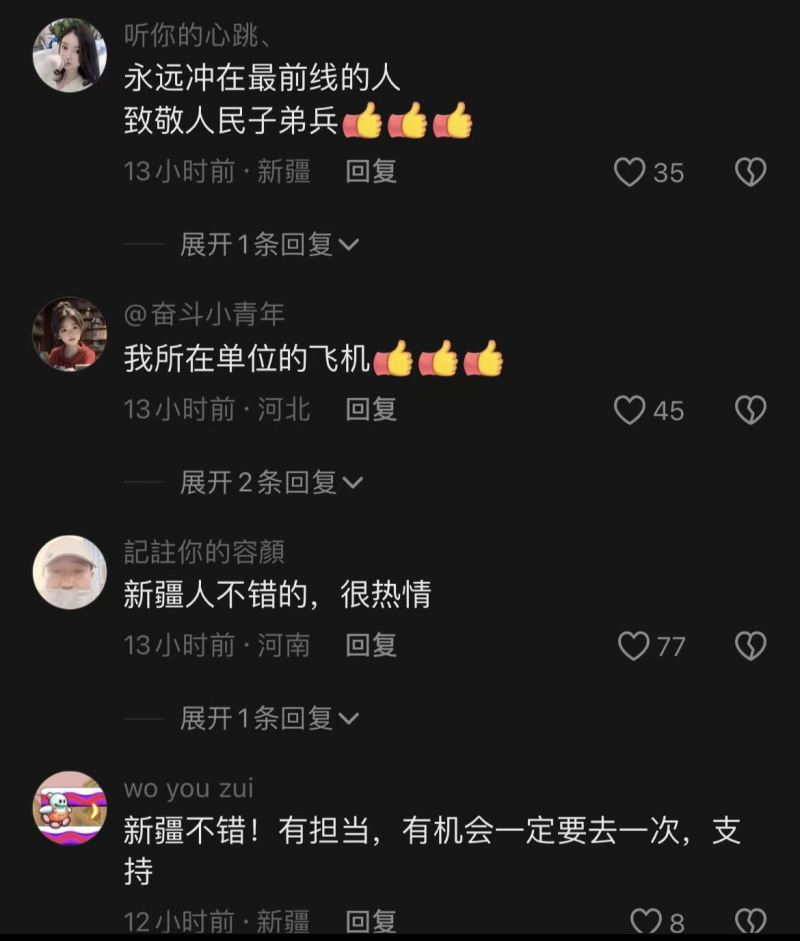Reply to wo you zui's comment
This screenshot has height=941, width=800.
[x=371, y=921]
